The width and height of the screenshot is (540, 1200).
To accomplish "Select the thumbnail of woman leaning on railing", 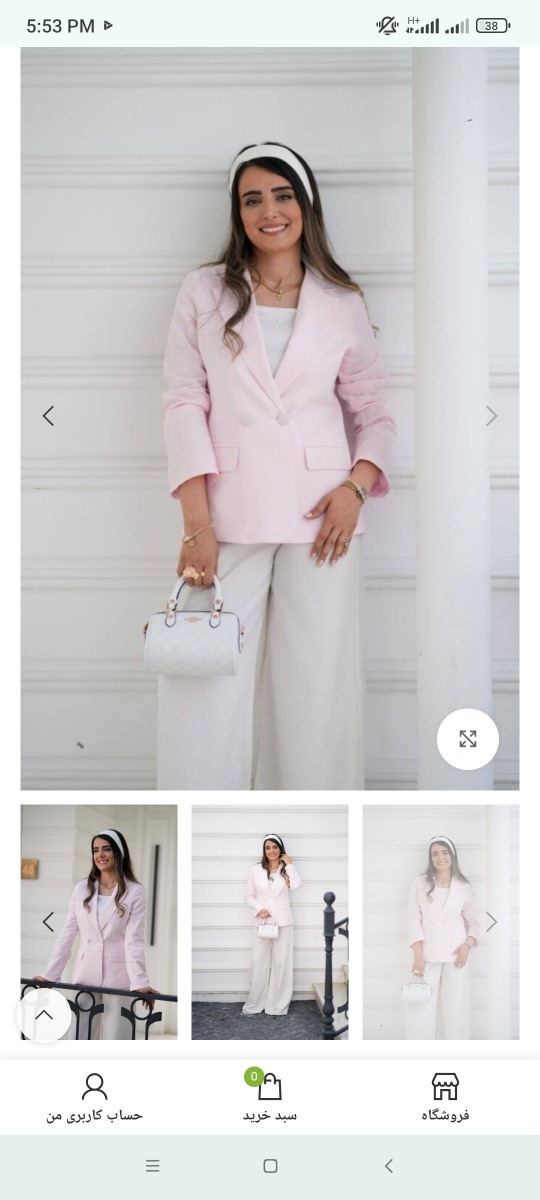I will (x=99, y=922).
